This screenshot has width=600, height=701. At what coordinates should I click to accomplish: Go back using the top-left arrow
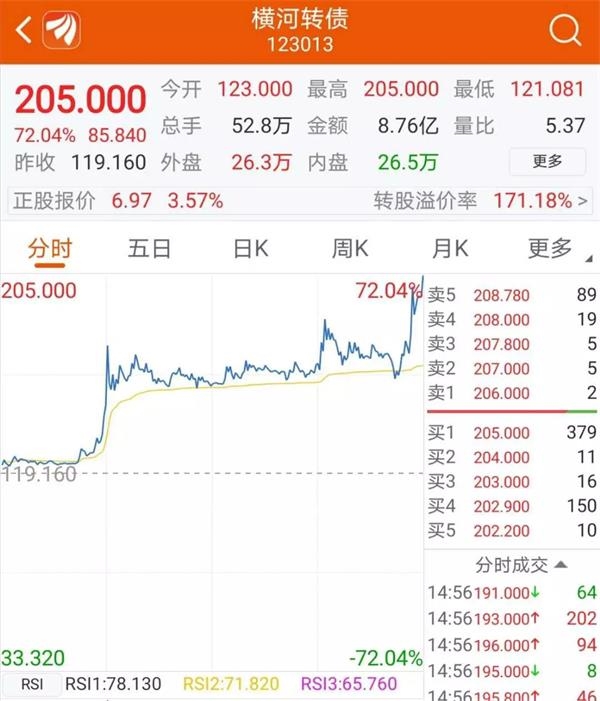pyautogui.click(x=24, y=31)
